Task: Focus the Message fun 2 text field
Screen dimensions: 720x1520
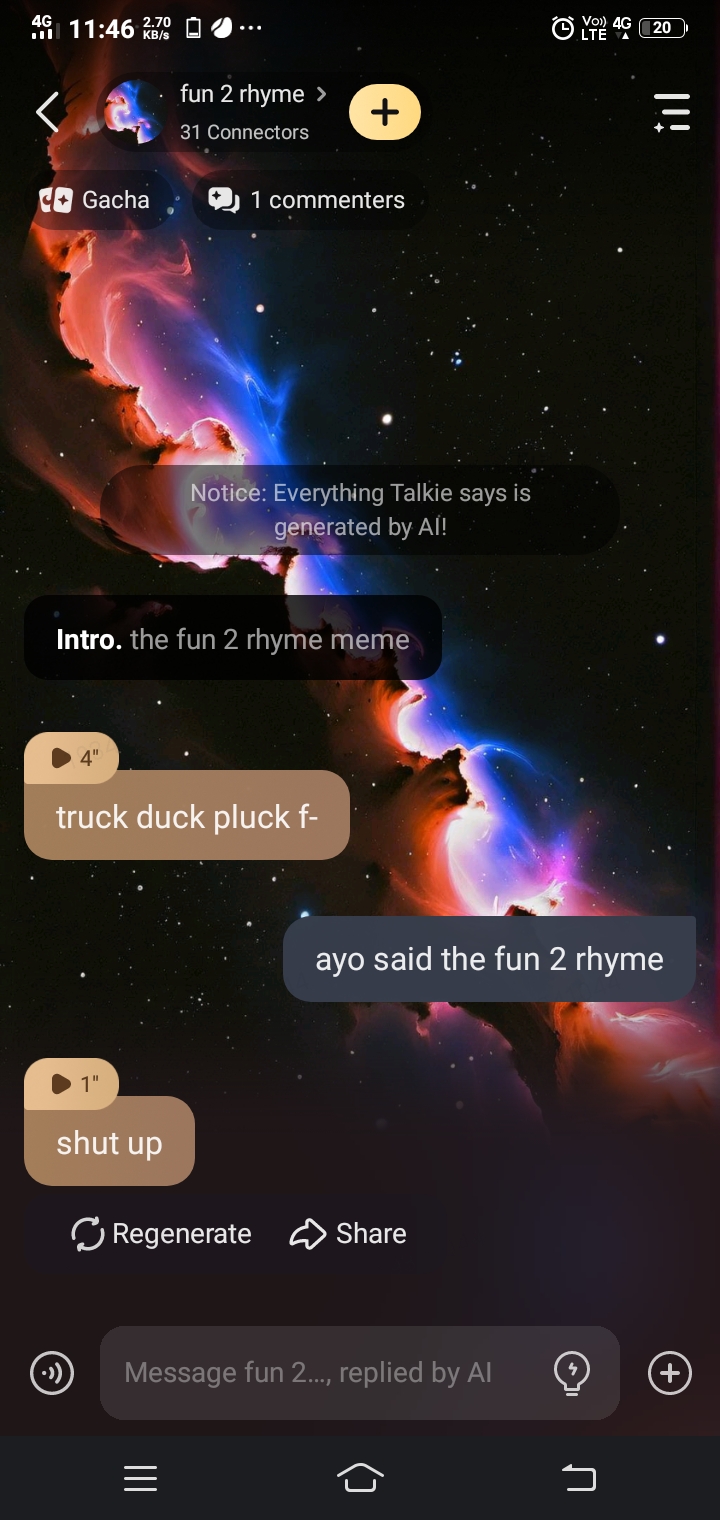Action: tap(320, 1373)
